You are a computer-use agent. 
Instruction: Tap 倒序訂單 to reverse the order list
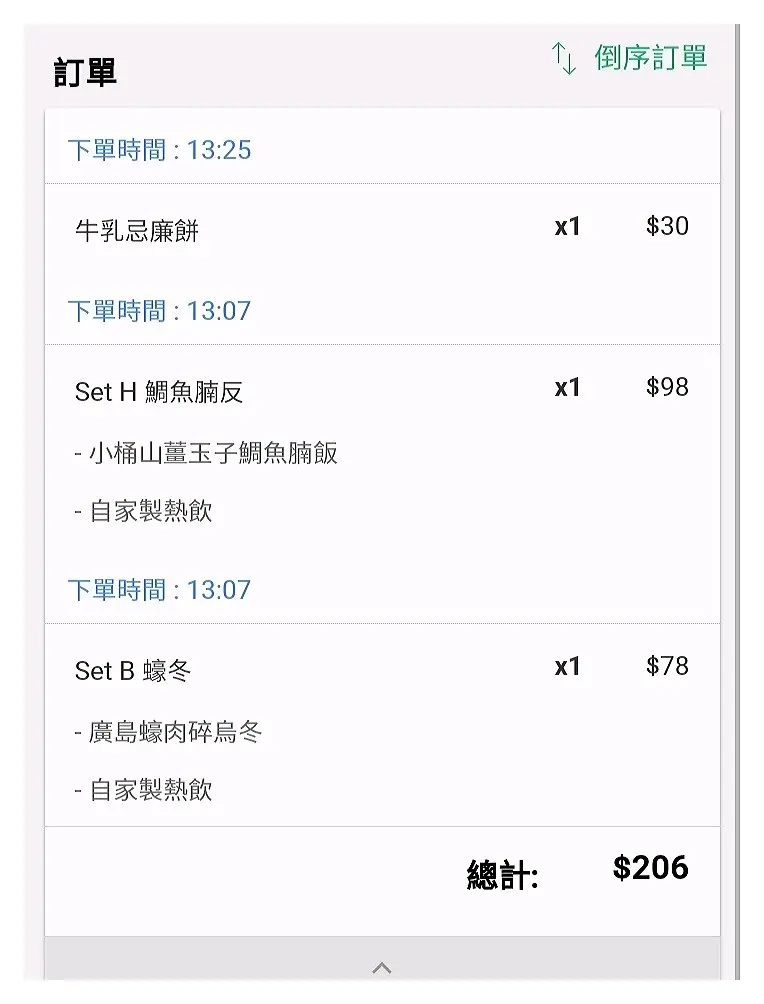[632, 58]
